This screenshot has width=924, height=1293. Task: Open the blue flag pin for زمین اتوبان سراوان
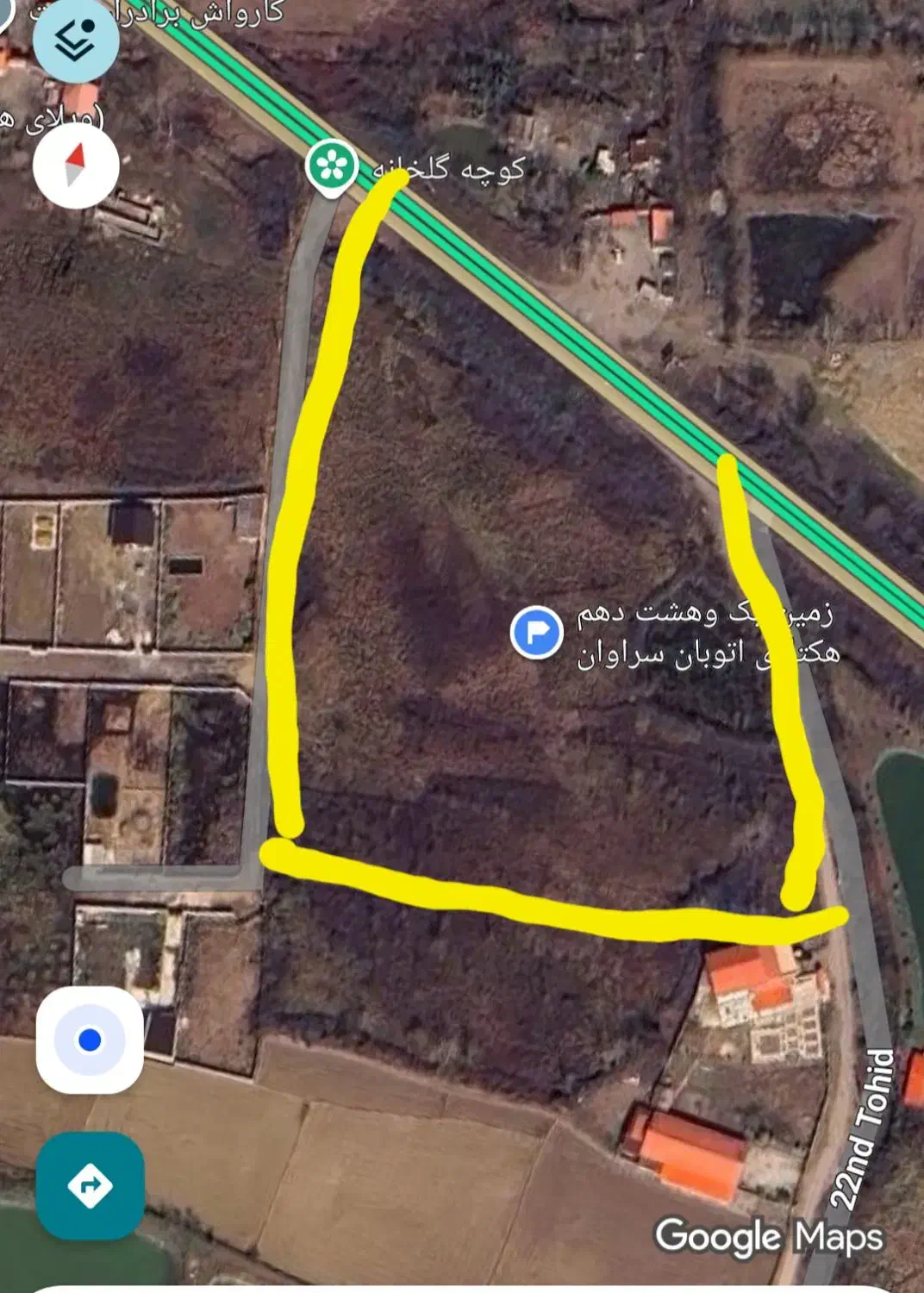pos(536,632)
